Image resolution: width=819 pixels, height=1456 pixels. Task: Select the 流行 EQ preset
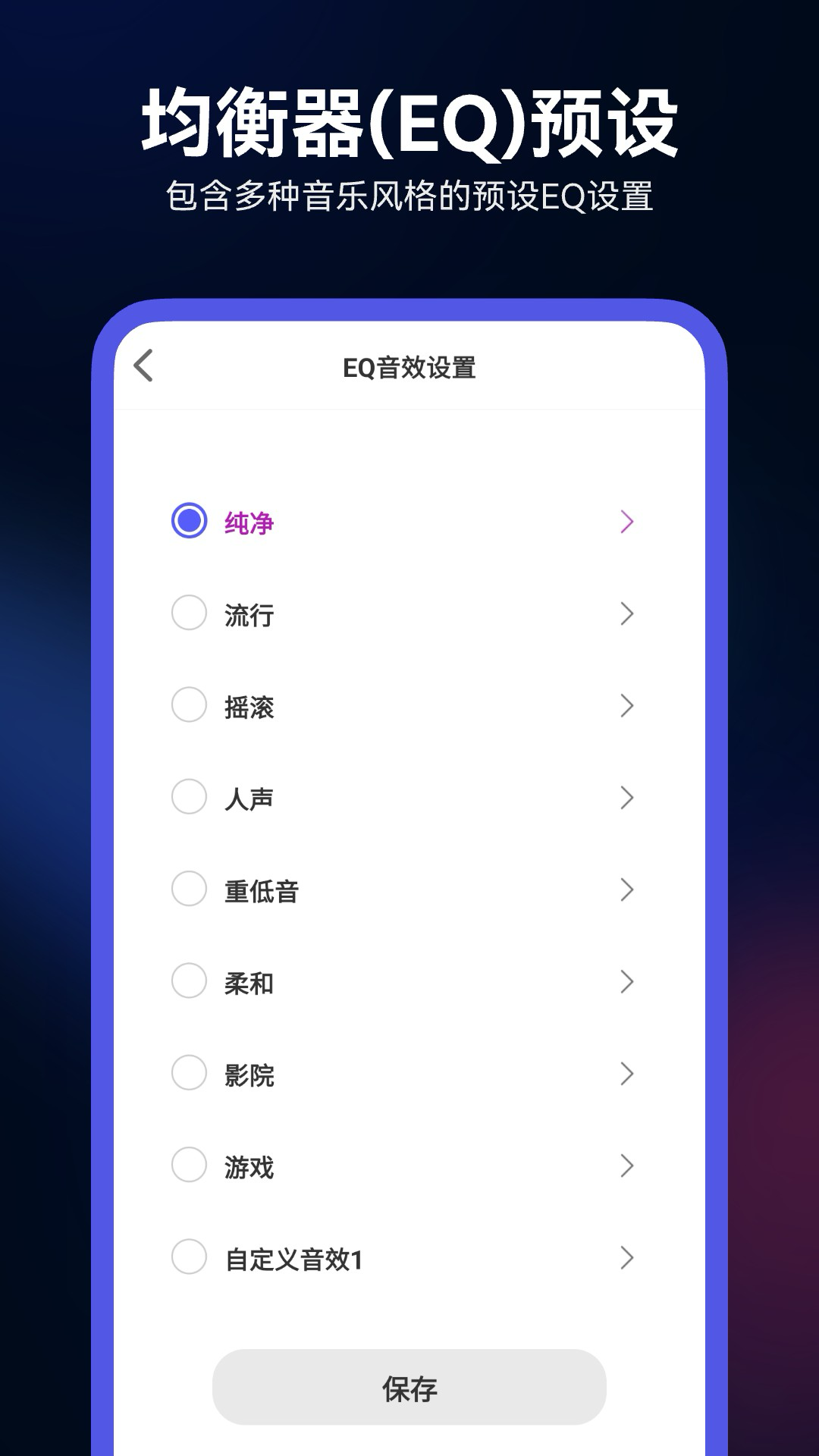point(190,613)
